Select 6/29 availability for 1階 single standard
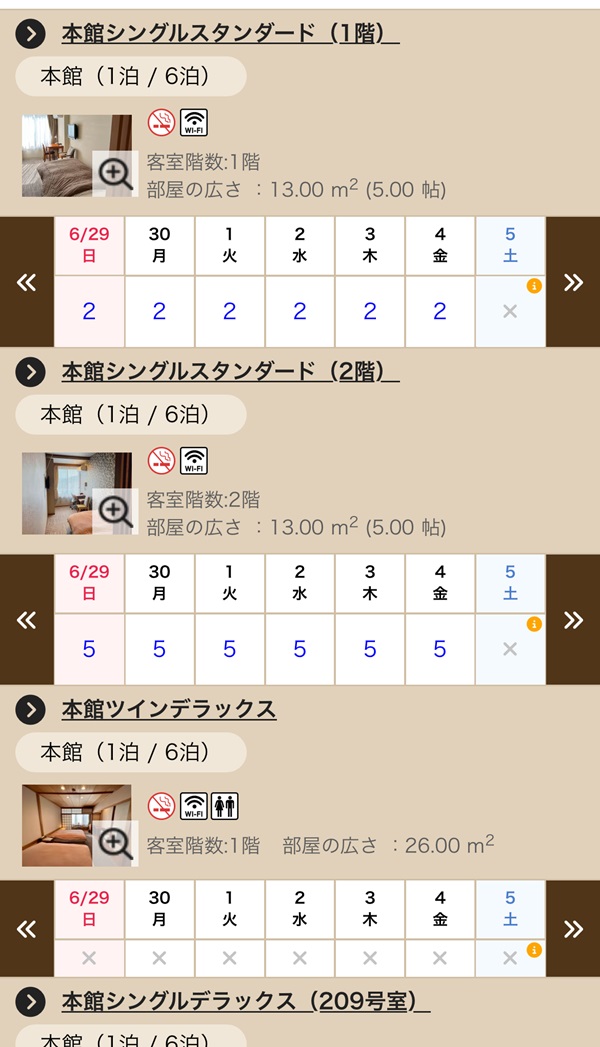 89,312
